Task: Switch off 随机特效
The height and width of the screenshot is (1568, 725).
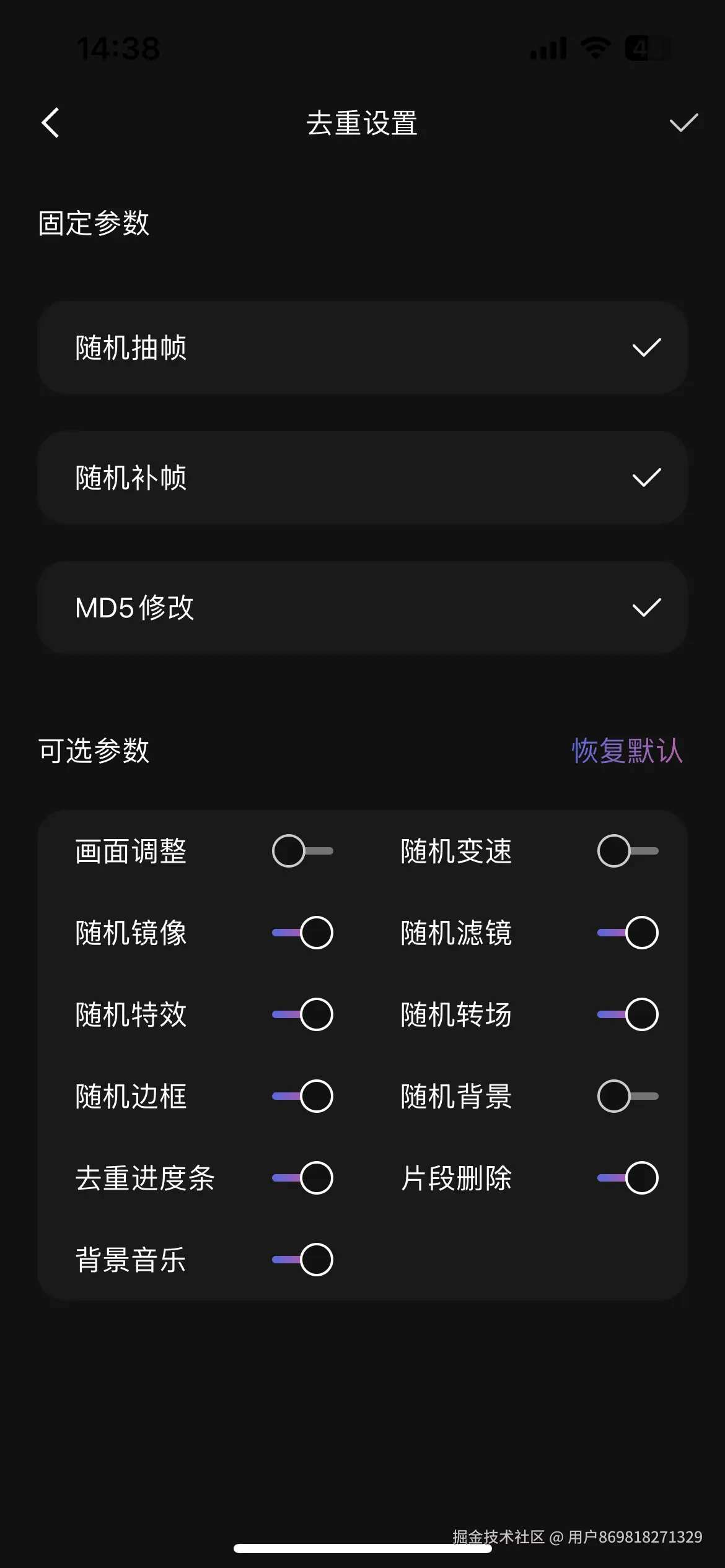Action: 302,1014
